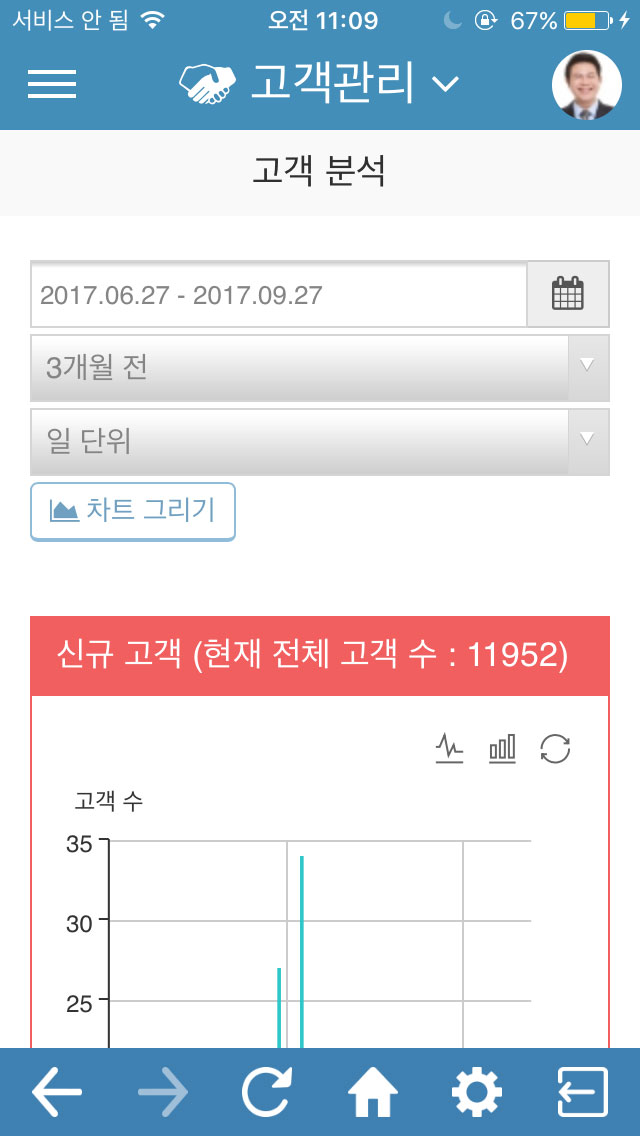The image size is (640, 1136).
Task: Tap the logout exit icon
Action: (x=583, y=1091)
